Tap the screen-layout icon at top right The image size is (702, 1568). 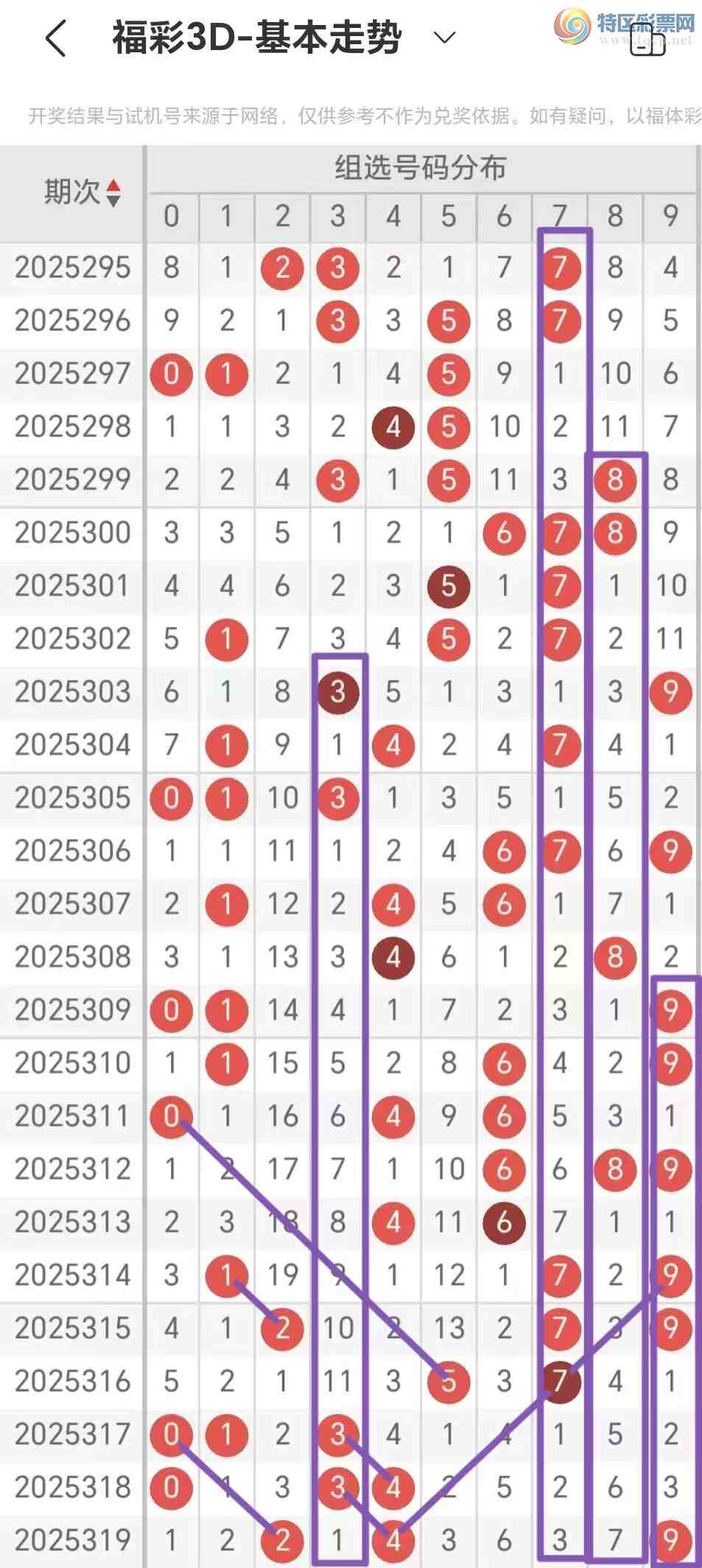(648, 40)
